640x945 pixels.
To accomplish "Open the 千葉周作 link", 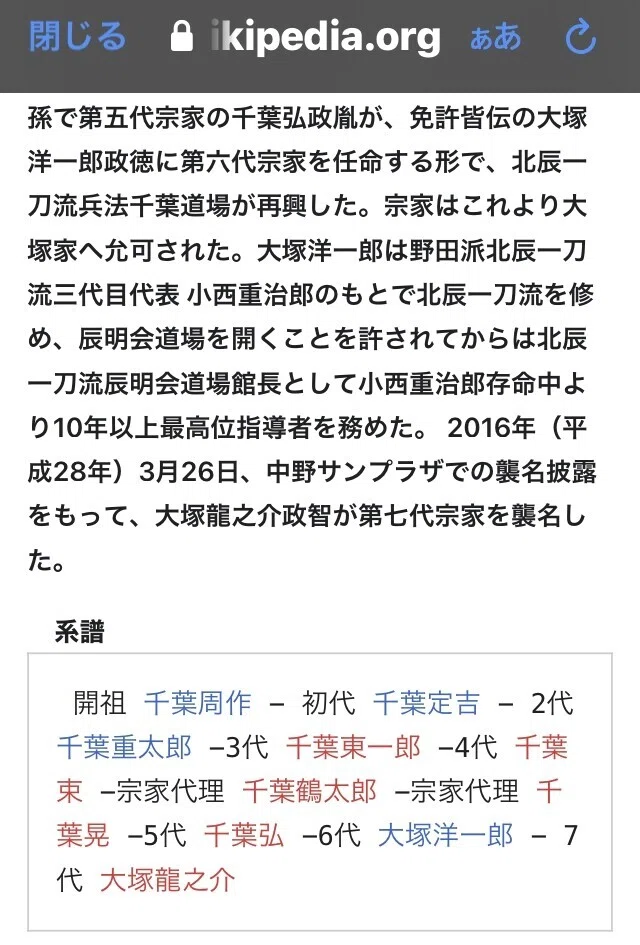I will tap(198, 703).
